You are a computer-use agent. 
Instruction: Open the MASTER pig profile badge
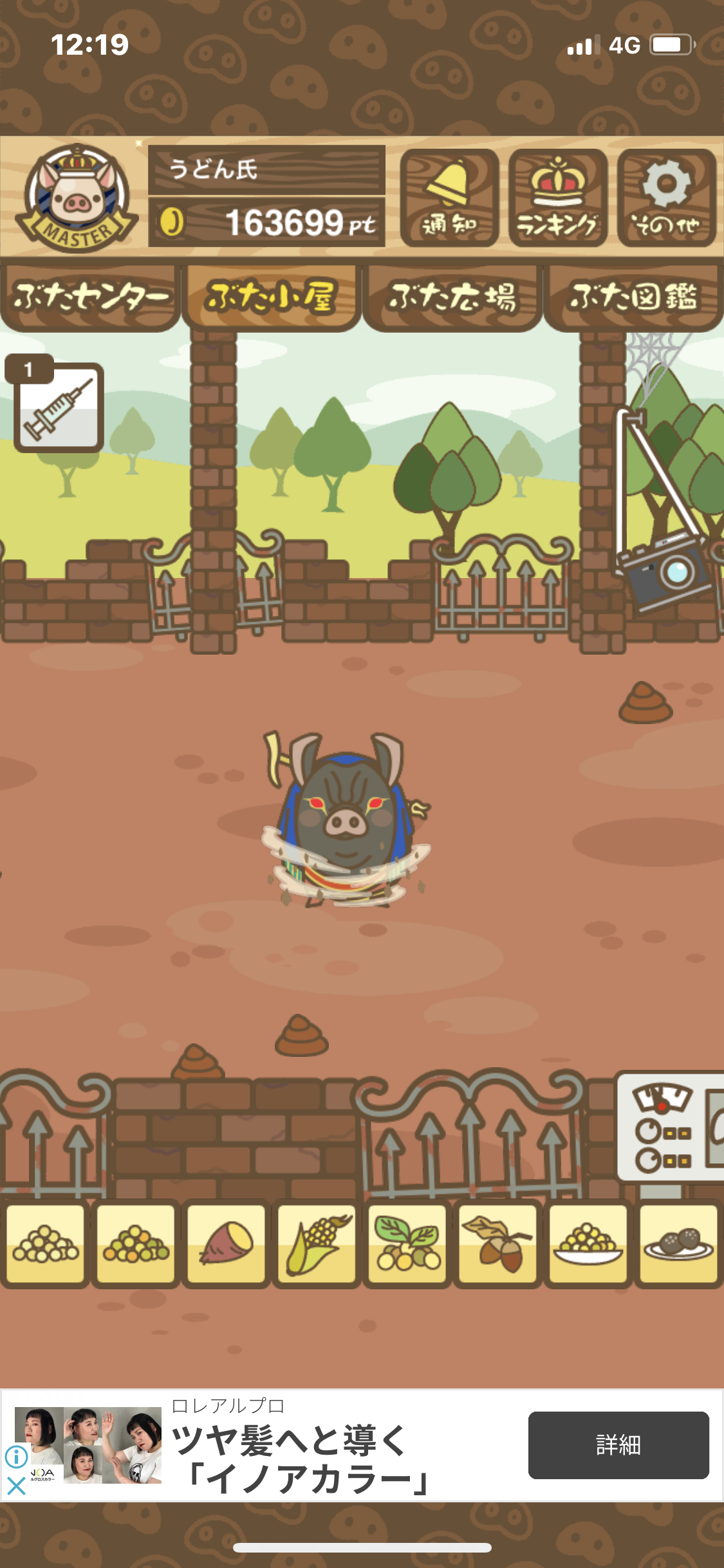click(x=77, y=198)
